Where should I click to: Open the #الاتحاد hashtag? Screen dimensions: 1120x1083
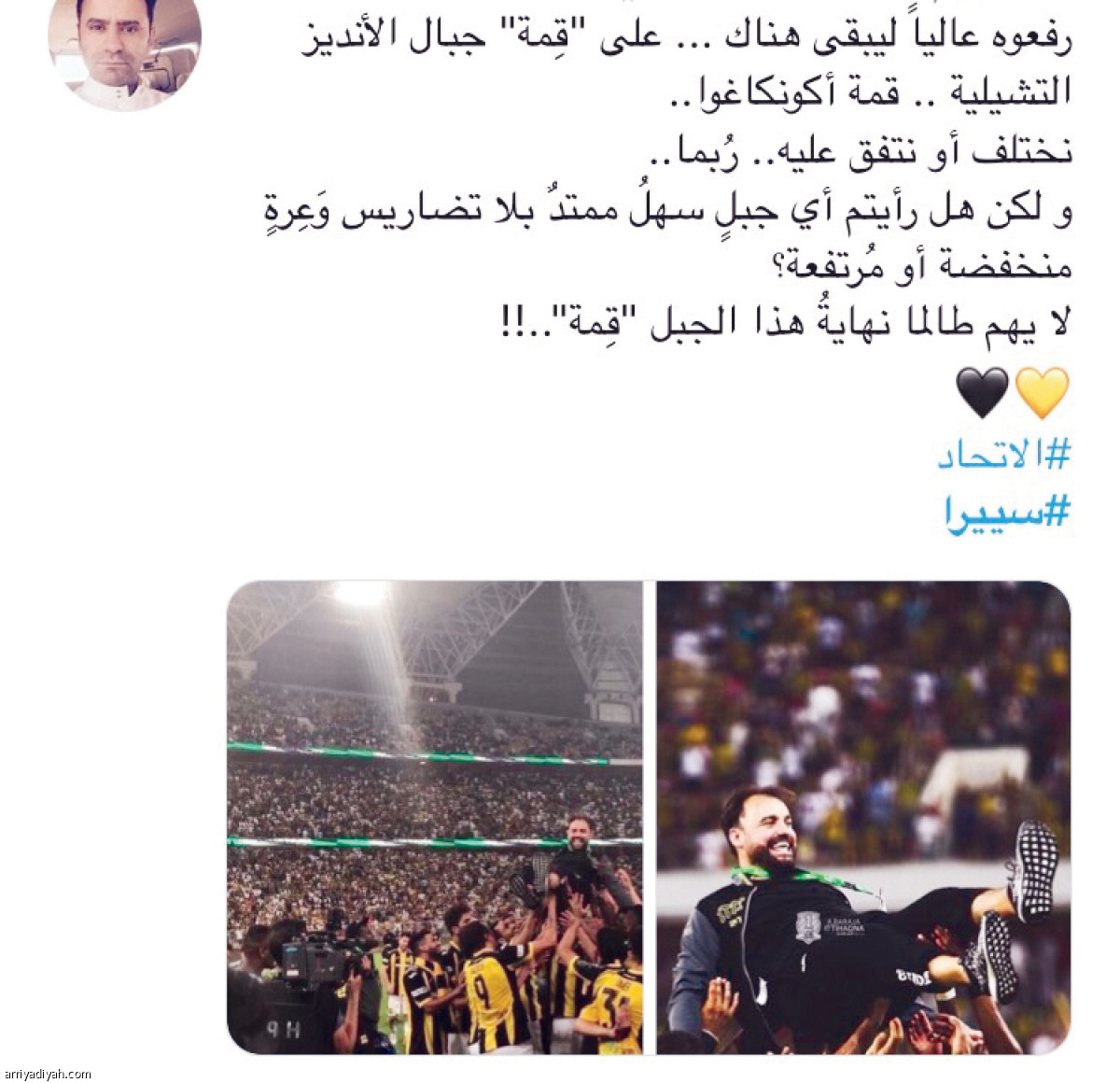click(1002, 456)
